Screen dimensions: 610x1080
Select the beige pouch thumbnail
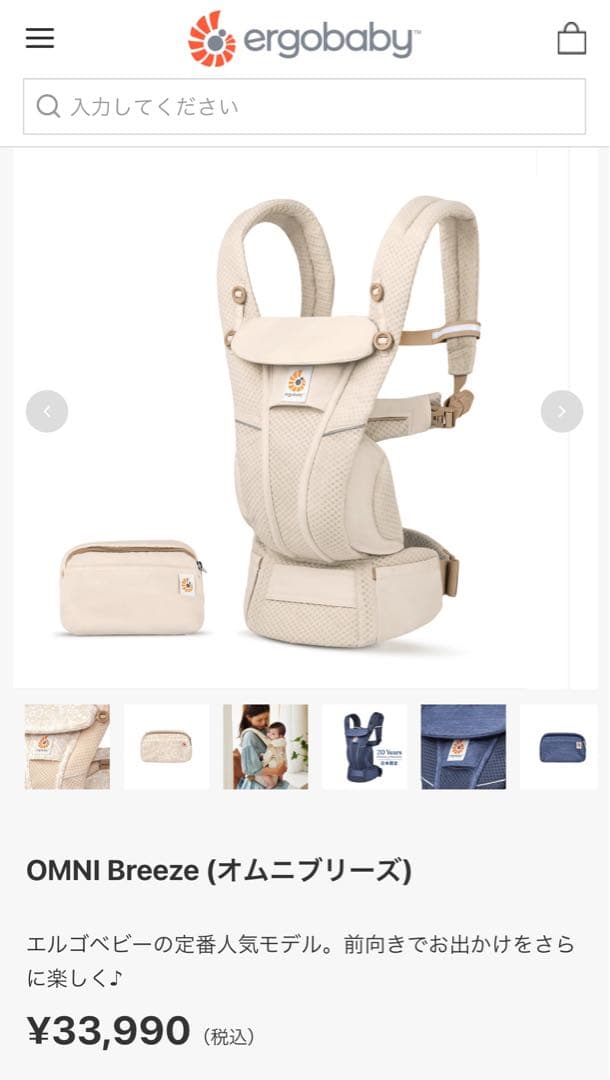point(166,747)
